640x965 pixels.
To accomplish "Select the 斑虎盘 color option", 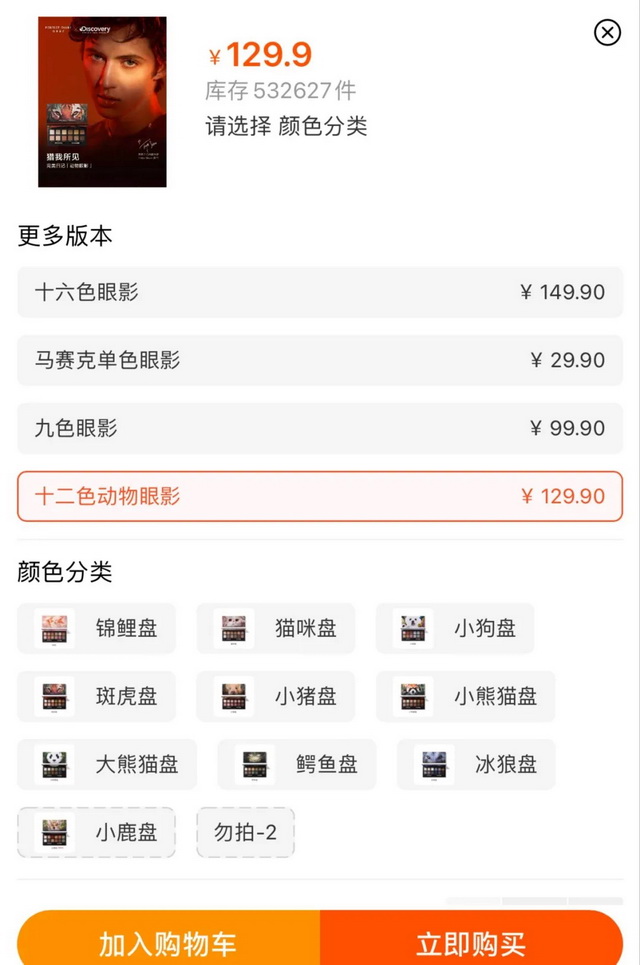I will point(97,697).
